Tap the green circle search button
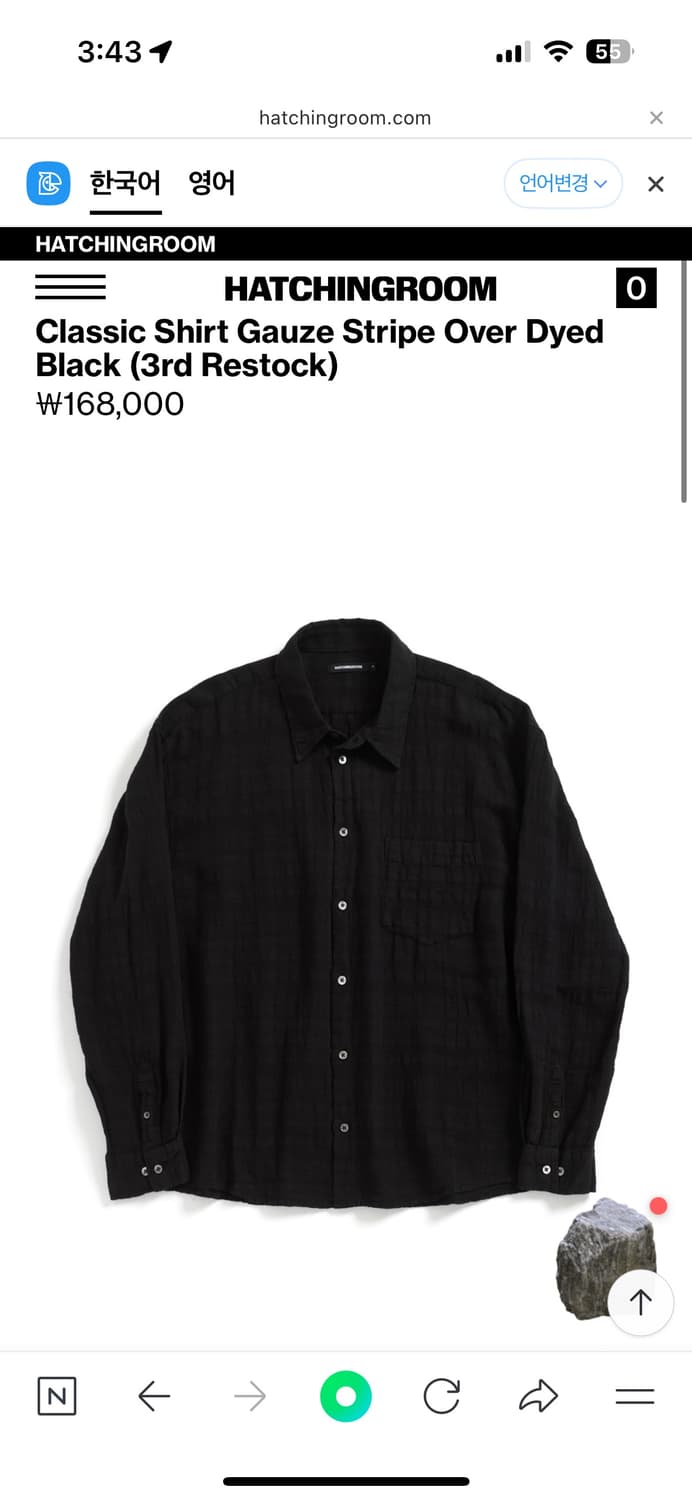 click(346, 1396)
